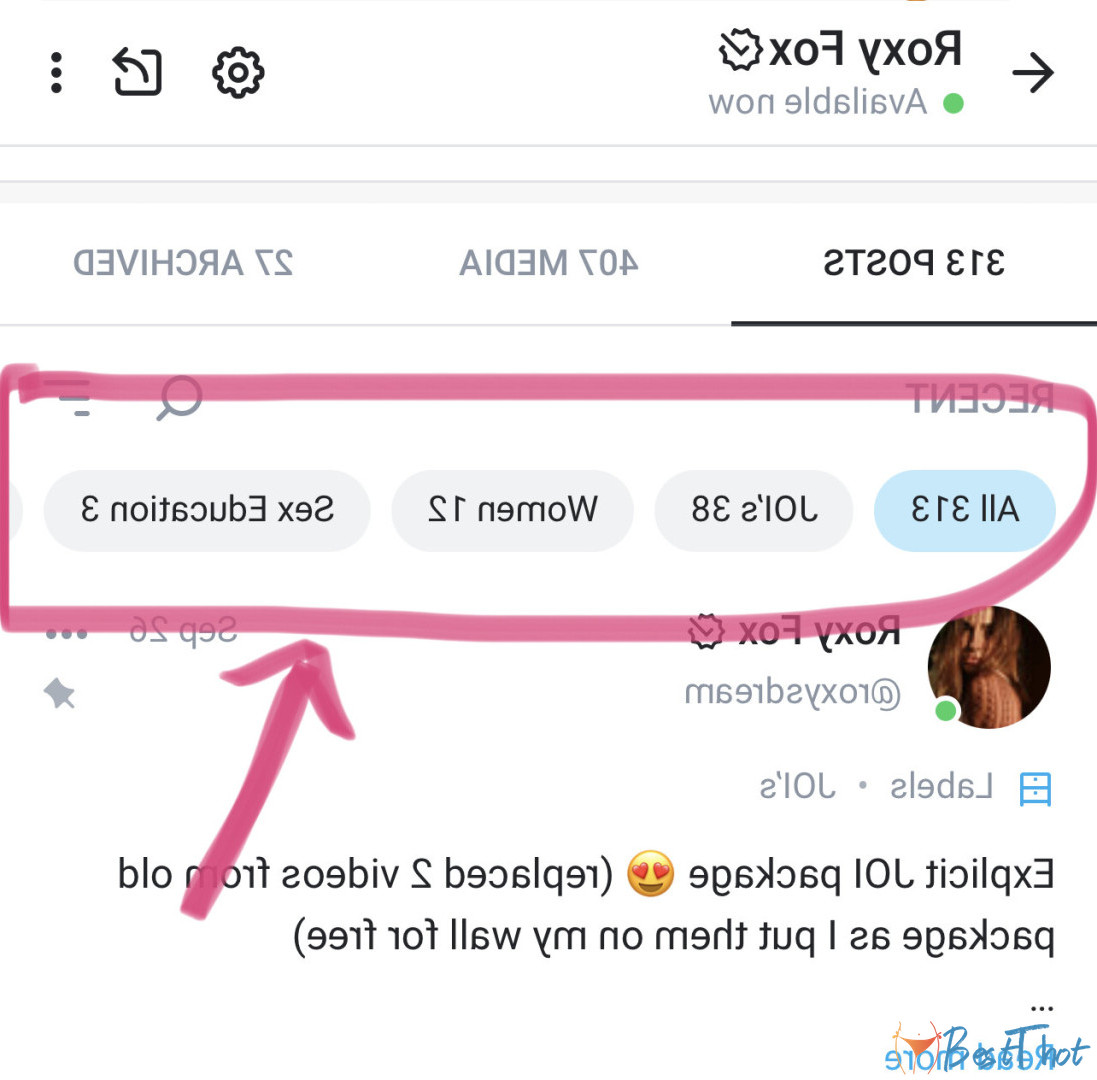Switch to the 407 Media tab
Image resolution: width=1097 pixels, height=1080 pixels.
pos(548,264)
